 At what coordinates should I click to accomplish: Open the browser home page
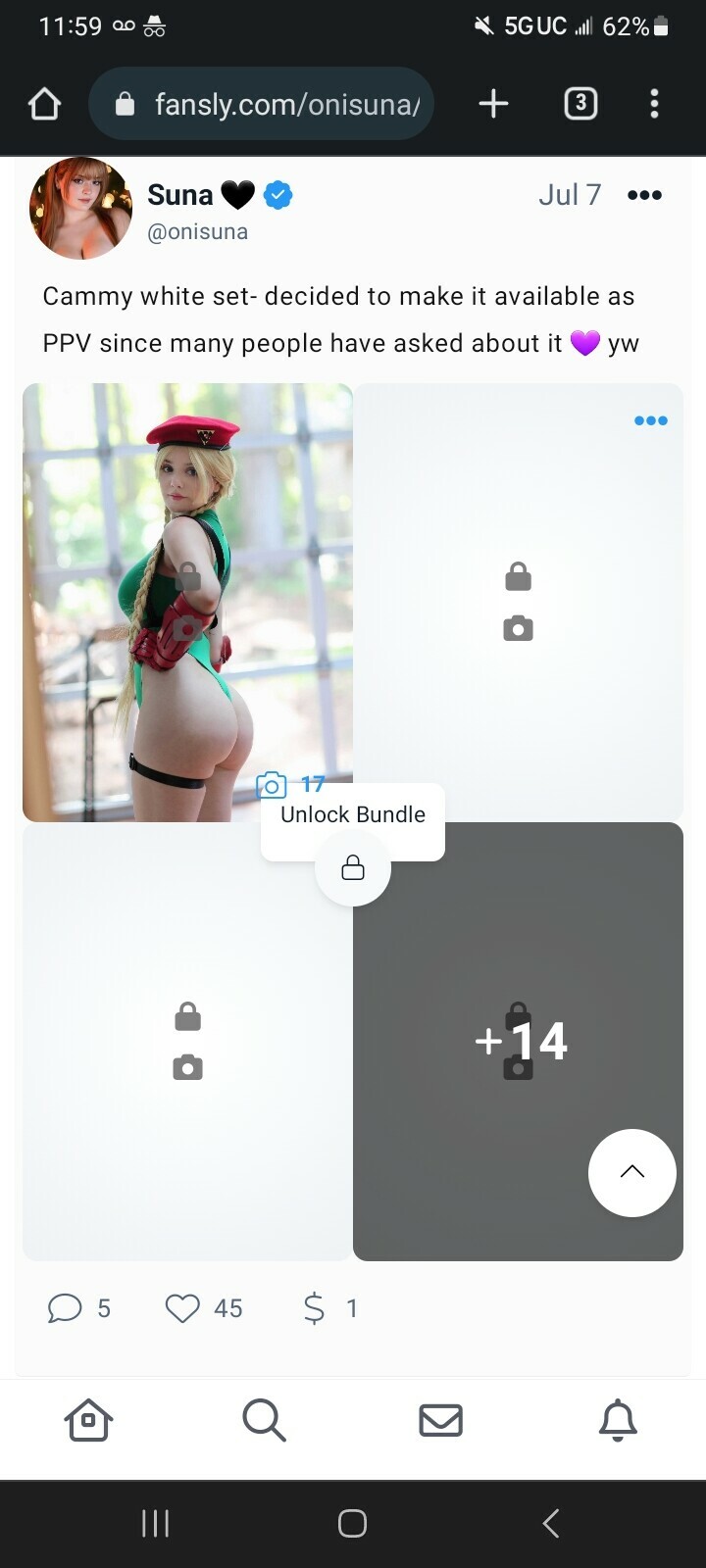[x=44, y=104]
